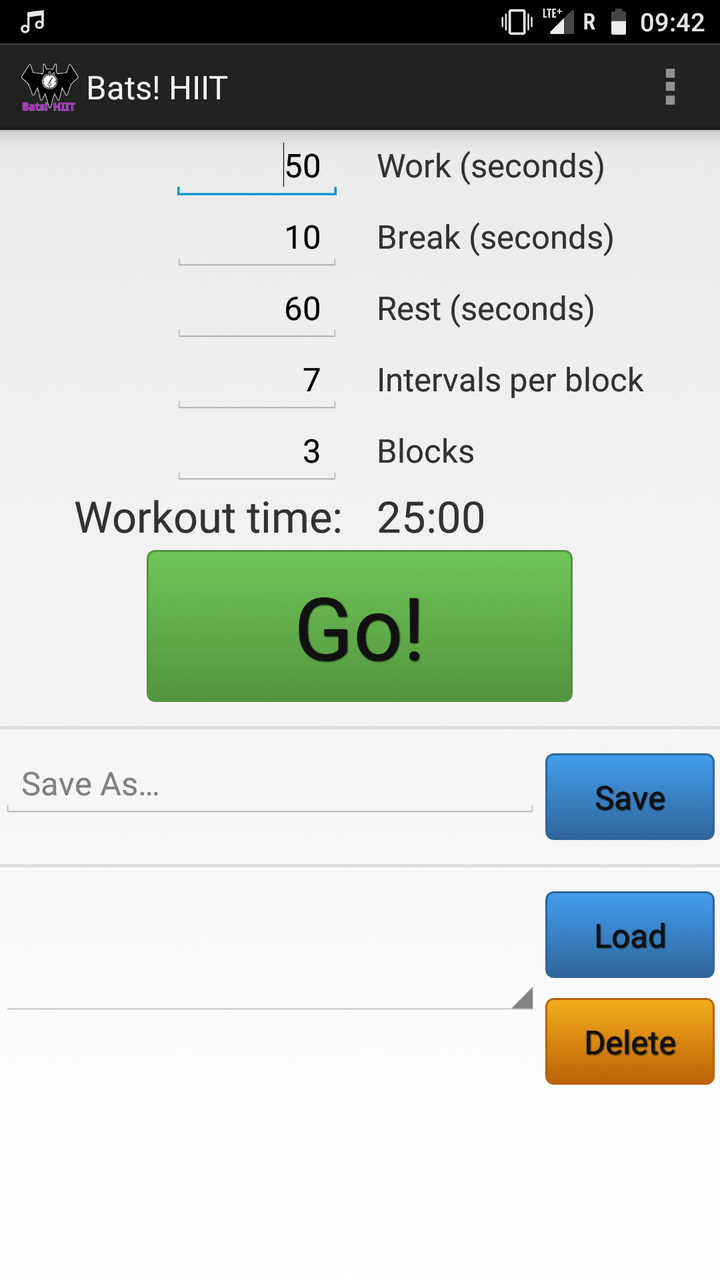Screen dimensions: 720x1280
Task: Load the selected saved workout
Action: 629,935
